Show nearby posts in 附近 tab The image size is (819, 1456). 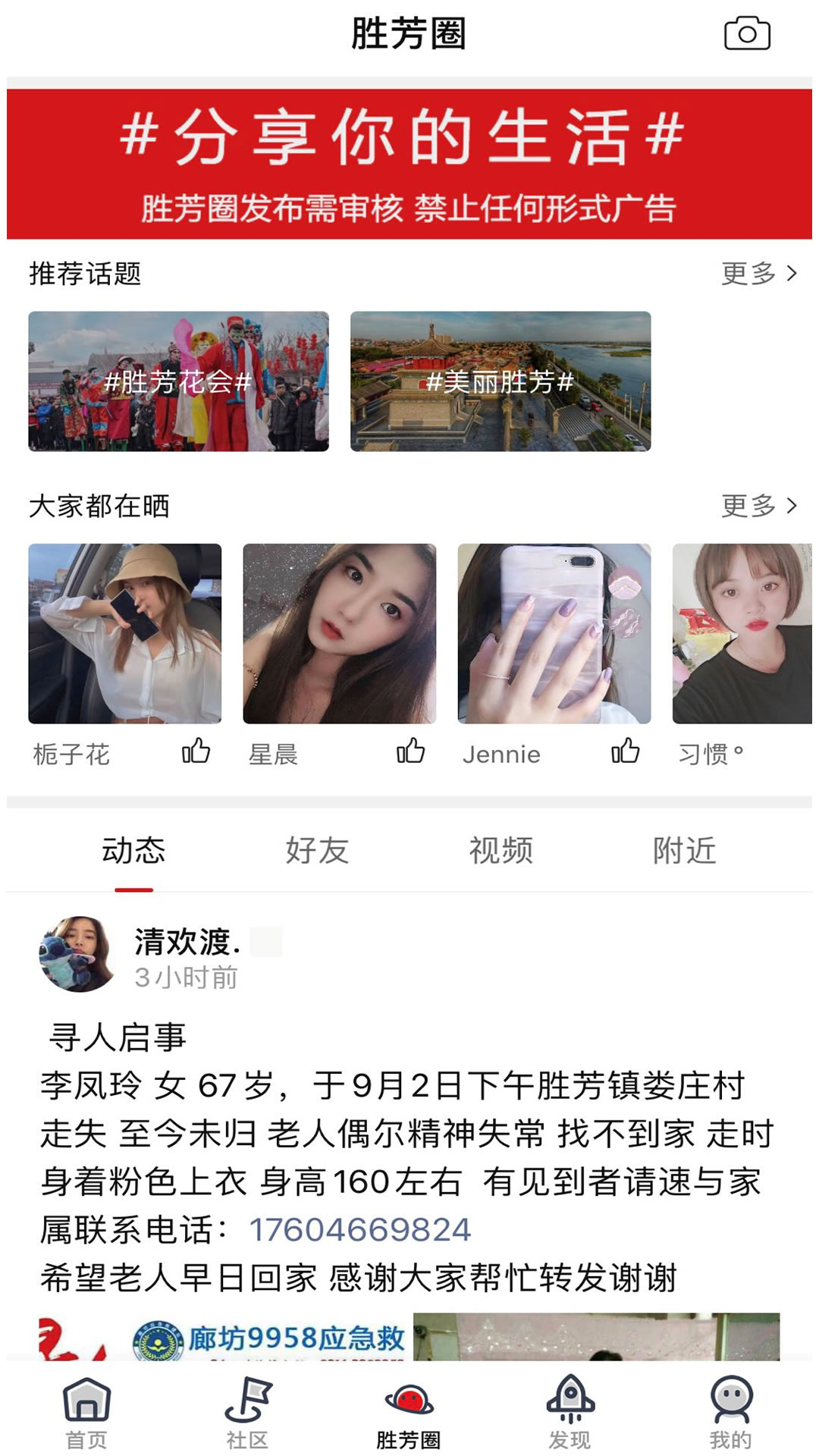coord(684,851)
